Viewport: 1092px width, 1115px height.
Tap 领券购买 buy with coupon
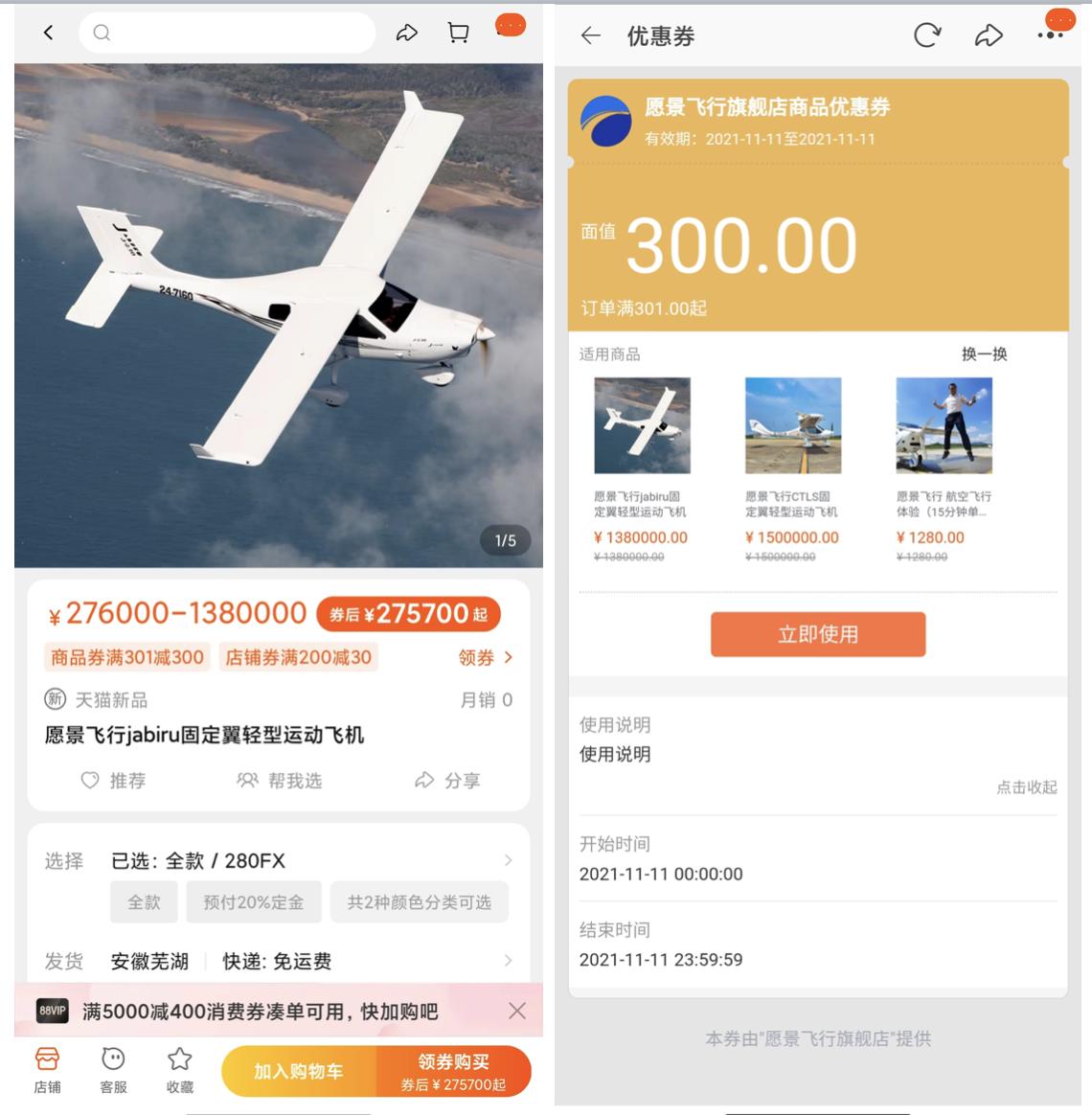click(x=453, y=1071)
